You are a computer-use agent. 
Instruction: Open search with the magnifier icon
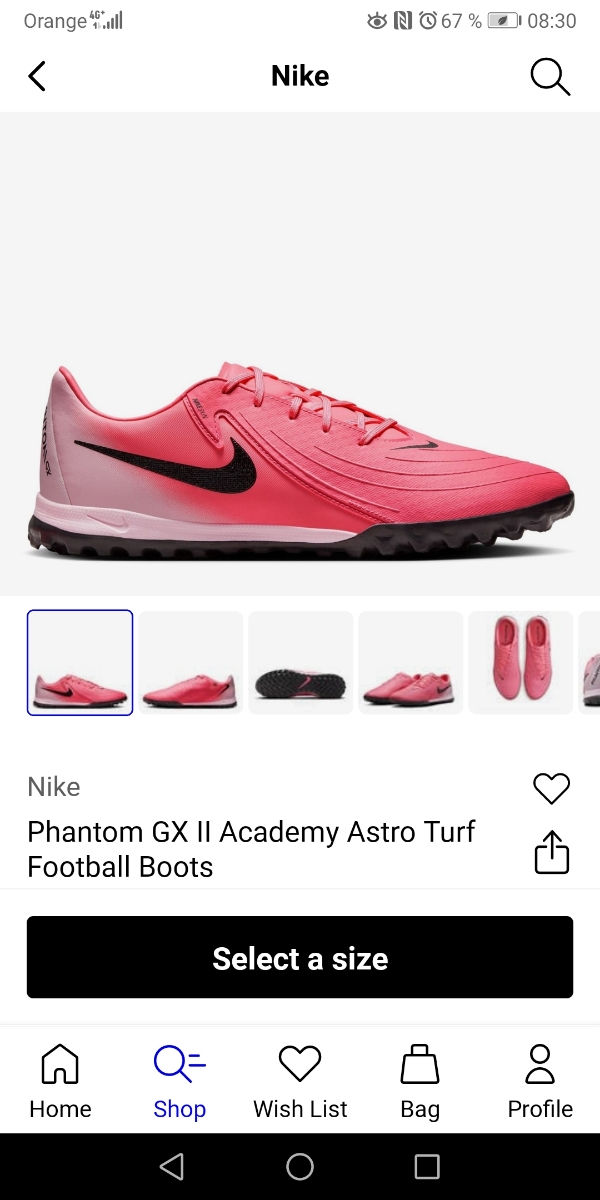549,76
